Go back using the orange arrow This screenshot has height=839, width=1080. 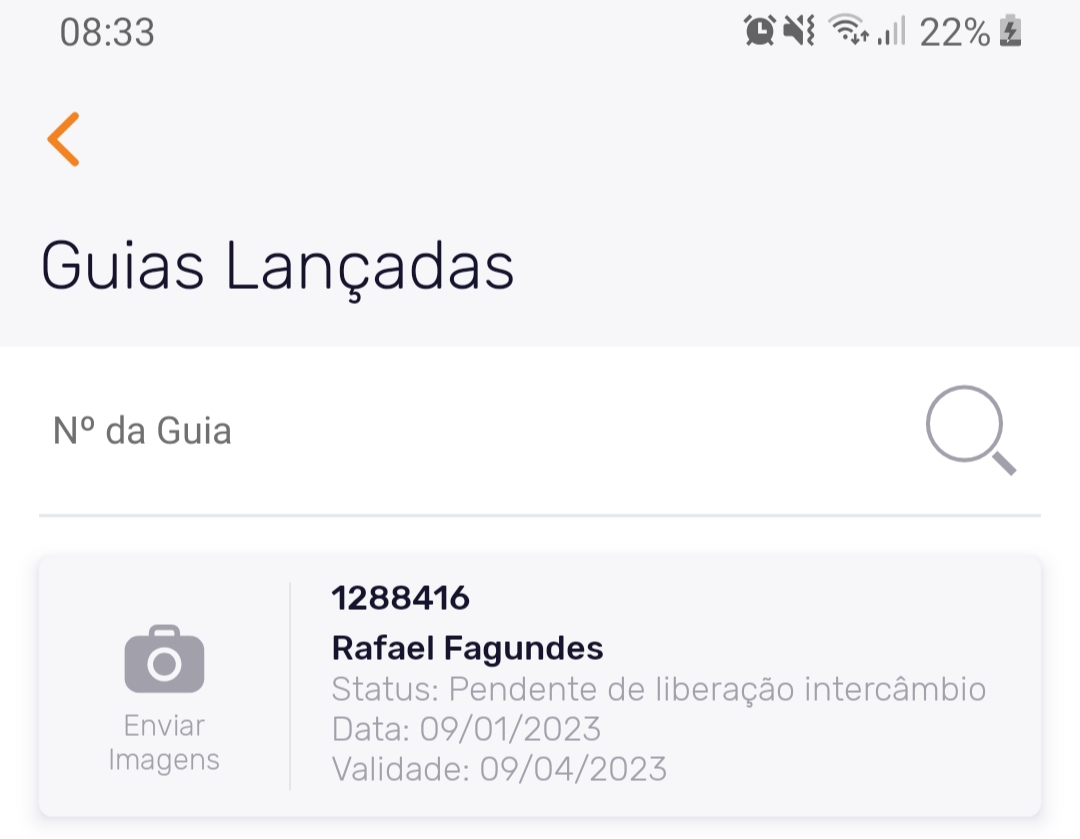(x=63, y=139)
